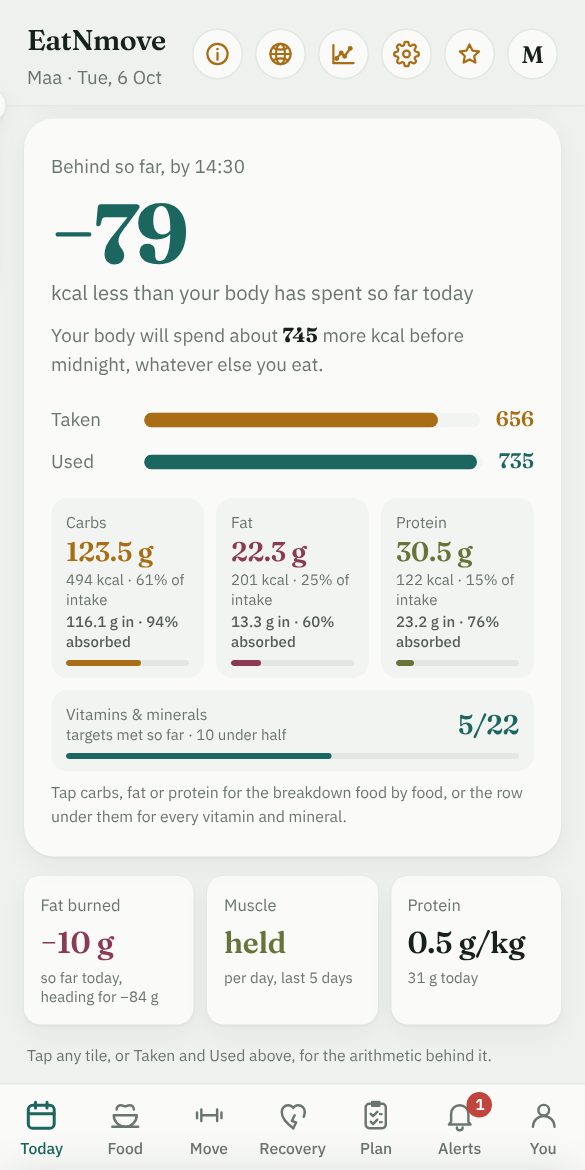The image size is (585, 1170).
Task: Open the Protein 30.5 g breakdown
Action: click(457, 588)
